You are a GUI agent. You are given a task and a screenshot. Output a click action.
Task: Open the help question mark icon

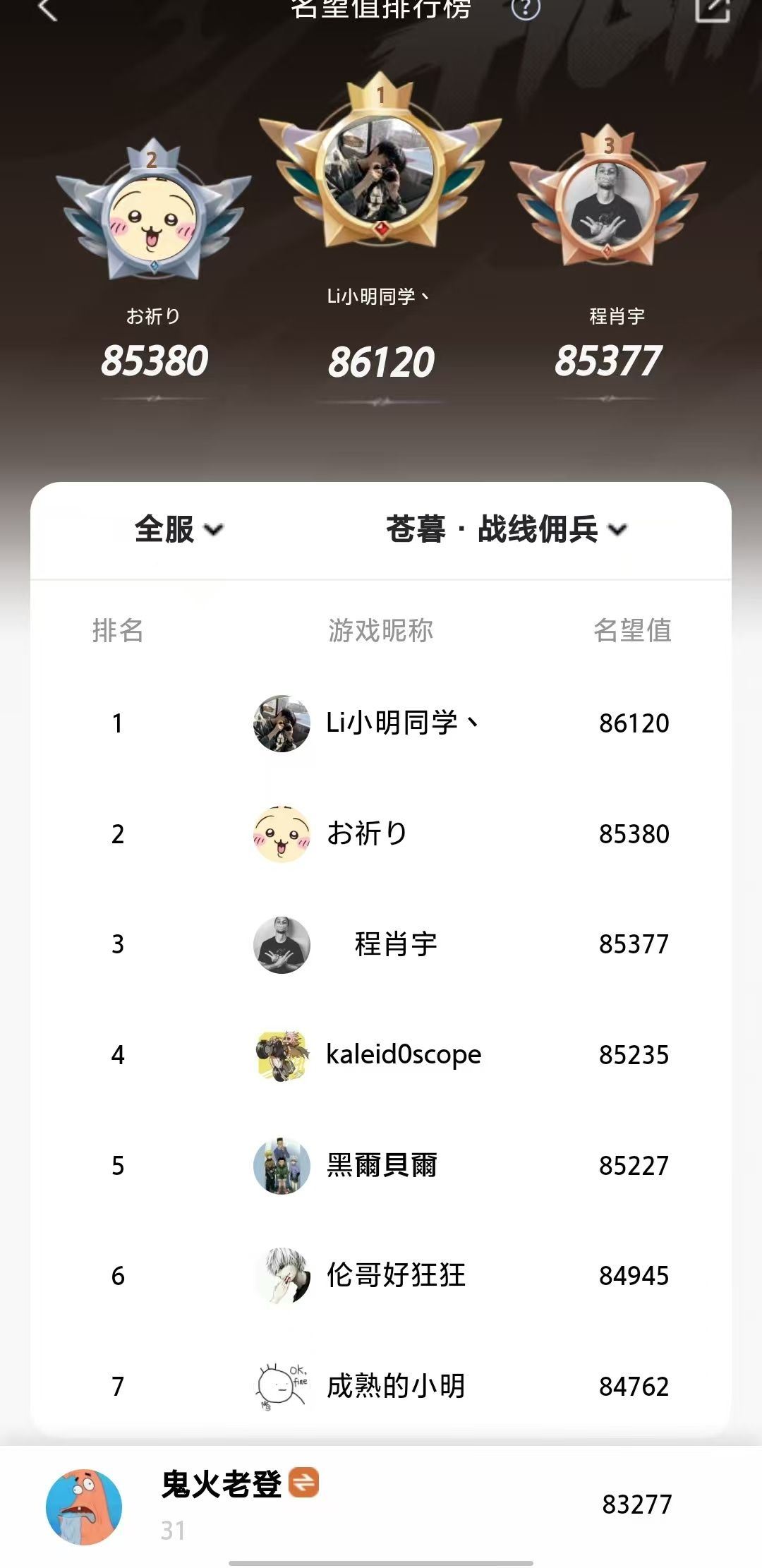[x=525, y=9]
